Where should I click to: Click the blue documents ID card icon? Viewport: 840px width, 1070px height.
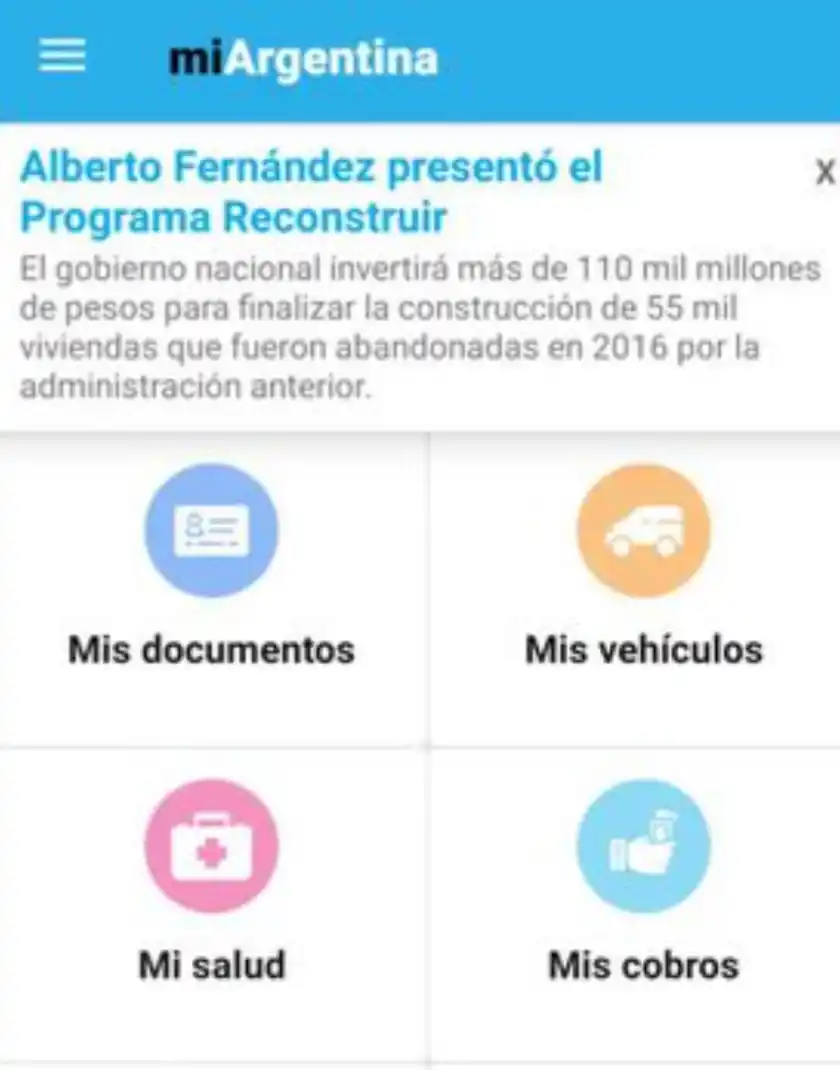click(x=210, y=531)
